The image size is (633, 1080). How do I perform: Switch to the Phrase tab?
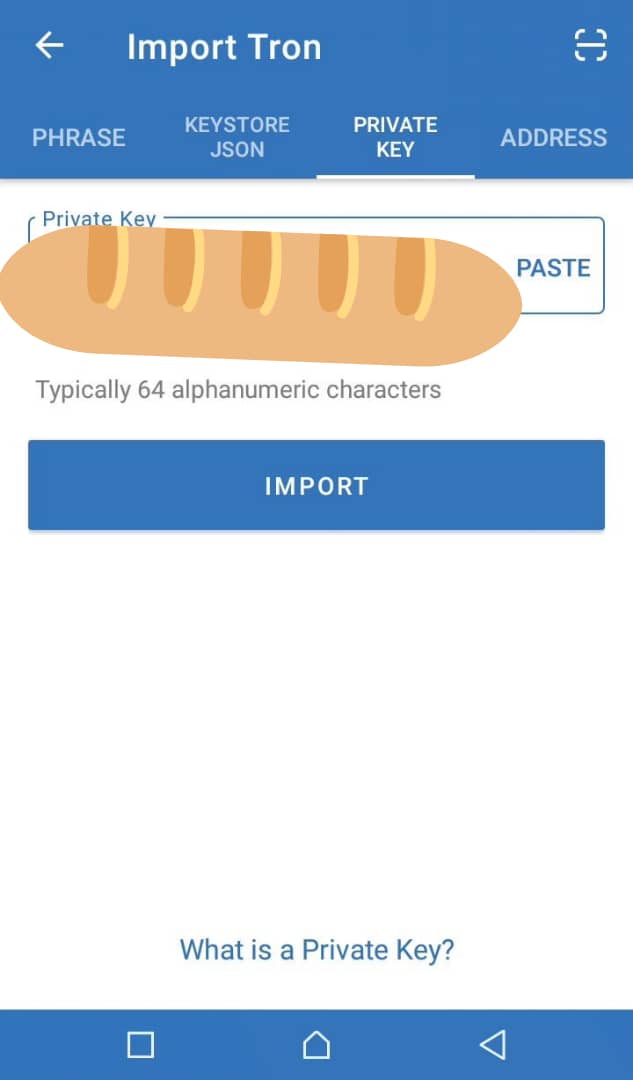point(79,137)
